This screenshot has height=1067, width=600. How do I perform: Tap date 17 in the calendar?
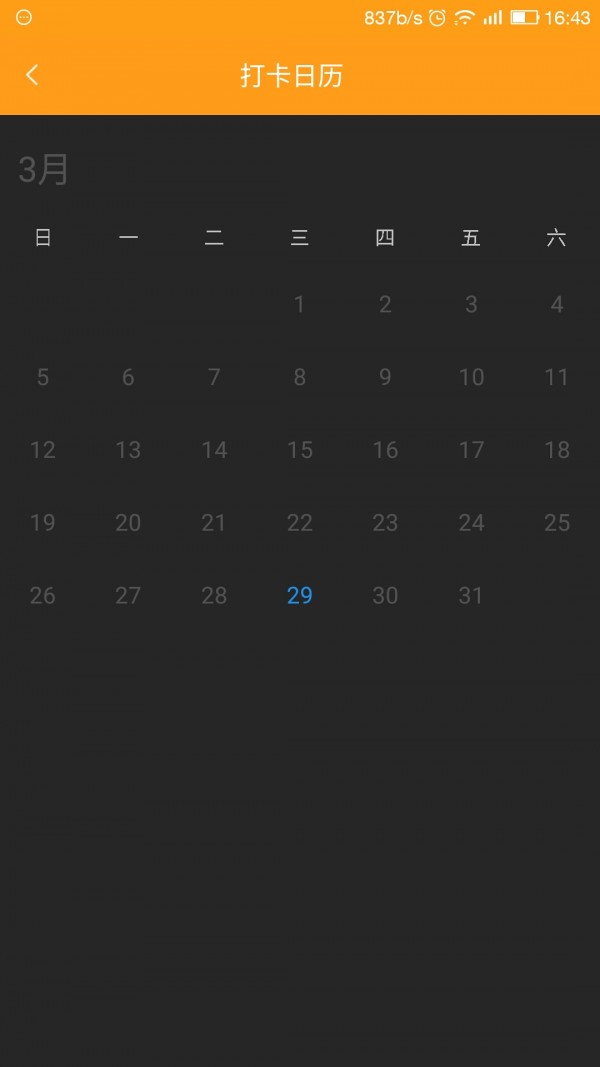471,450
